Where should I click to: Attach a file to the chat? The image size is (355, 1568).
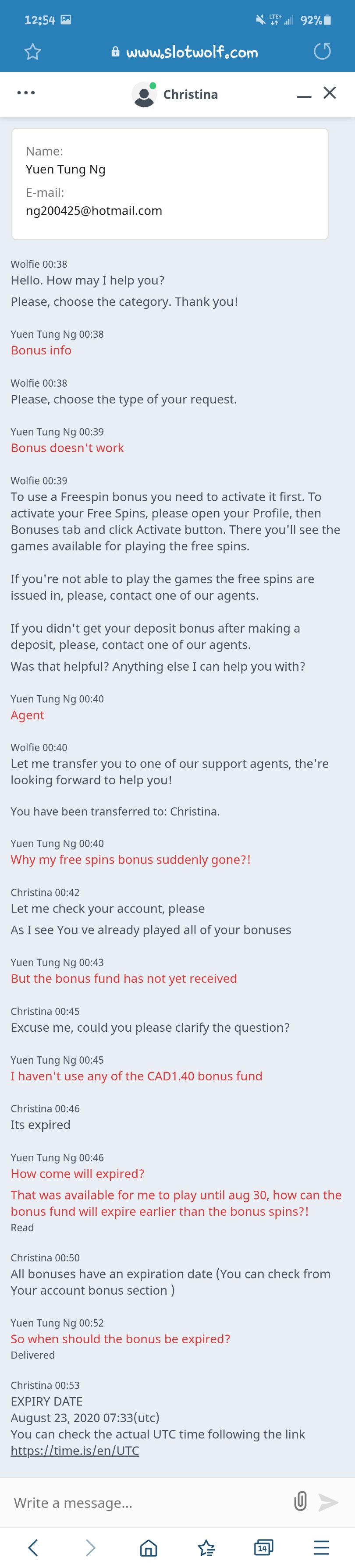300,1502
